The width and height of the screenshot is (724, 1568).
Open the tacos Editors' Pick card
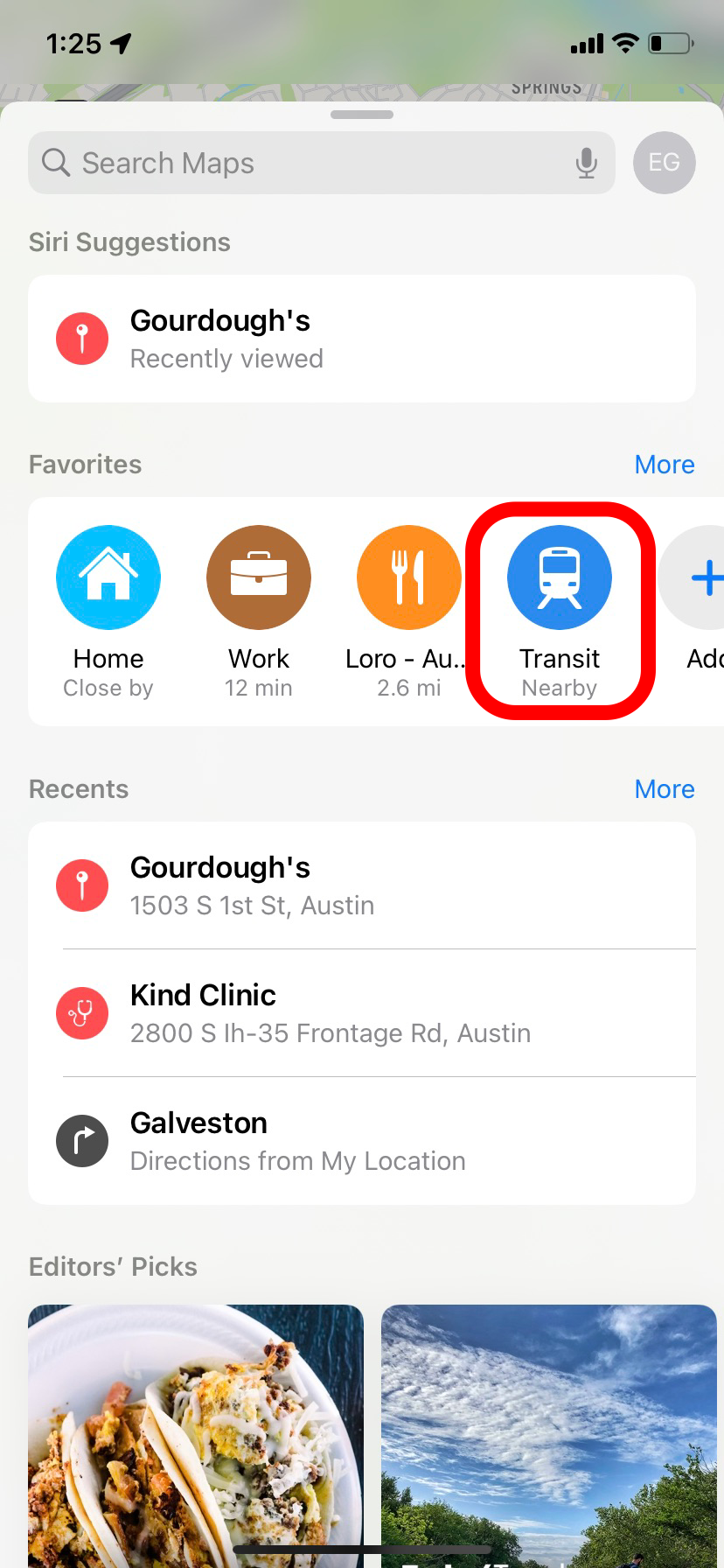click(x=196, y=1435)
